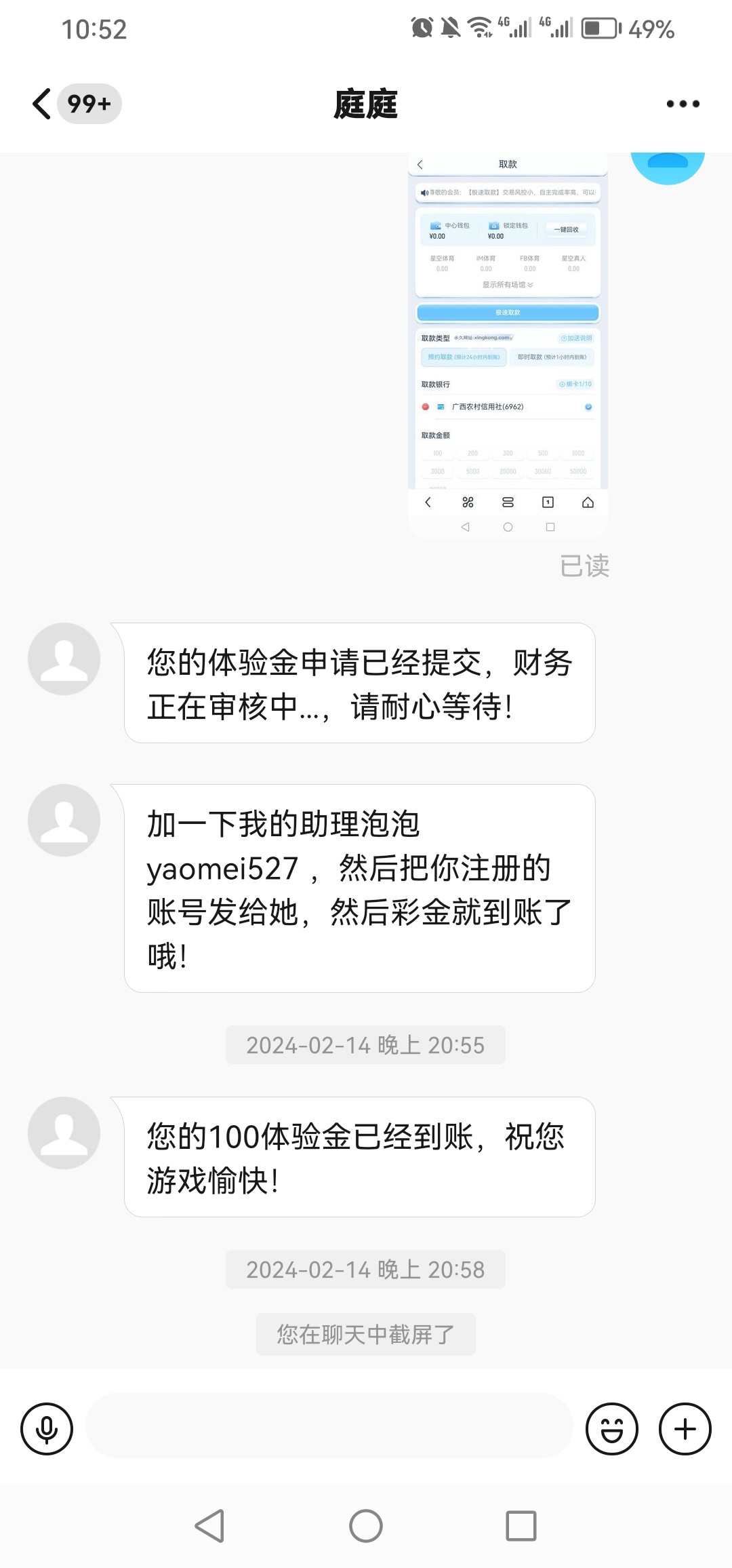Select the blue check radio on the bank card row
The width and height of the screenshot is (732, 1568).
tap(588, 407)
